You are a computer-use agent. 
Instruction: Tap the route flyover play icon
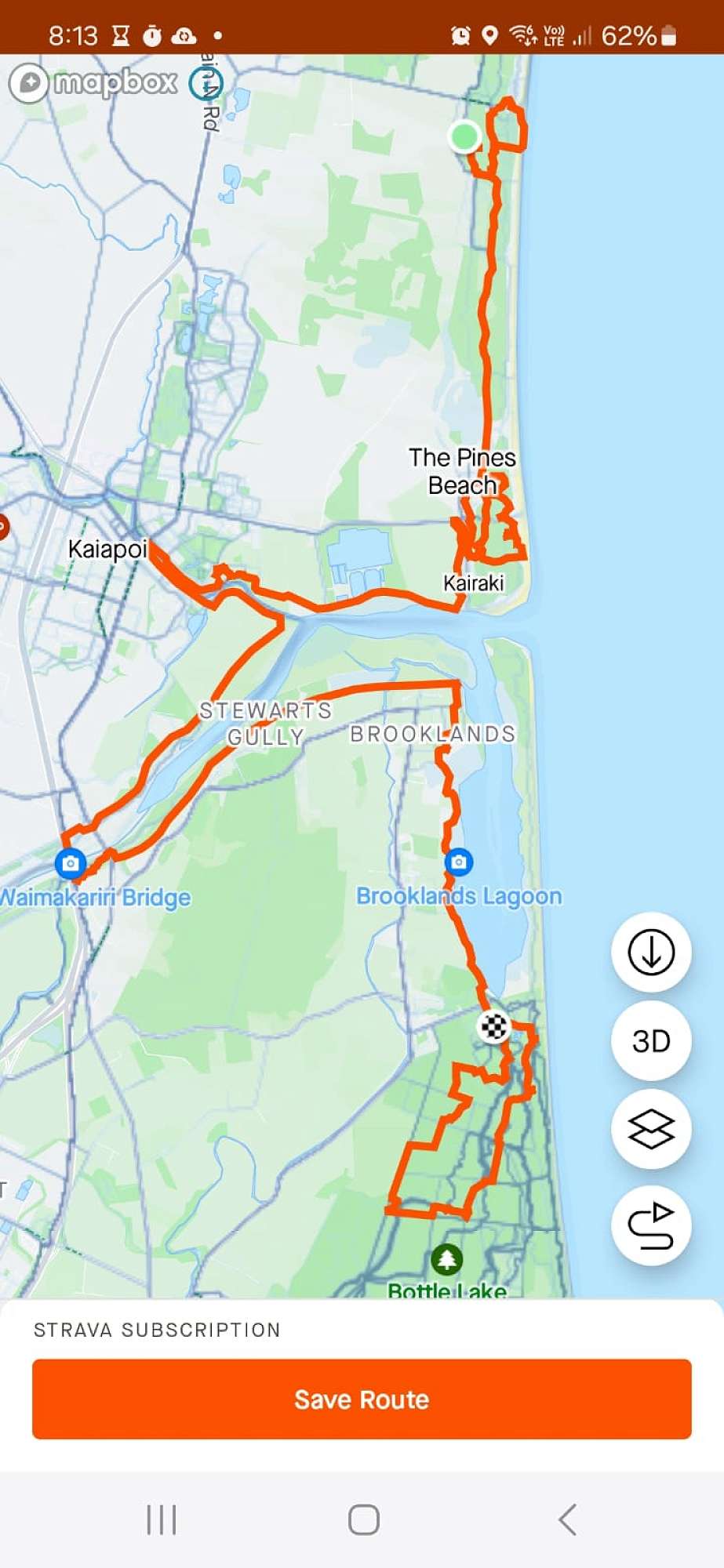coord(650,1225)
